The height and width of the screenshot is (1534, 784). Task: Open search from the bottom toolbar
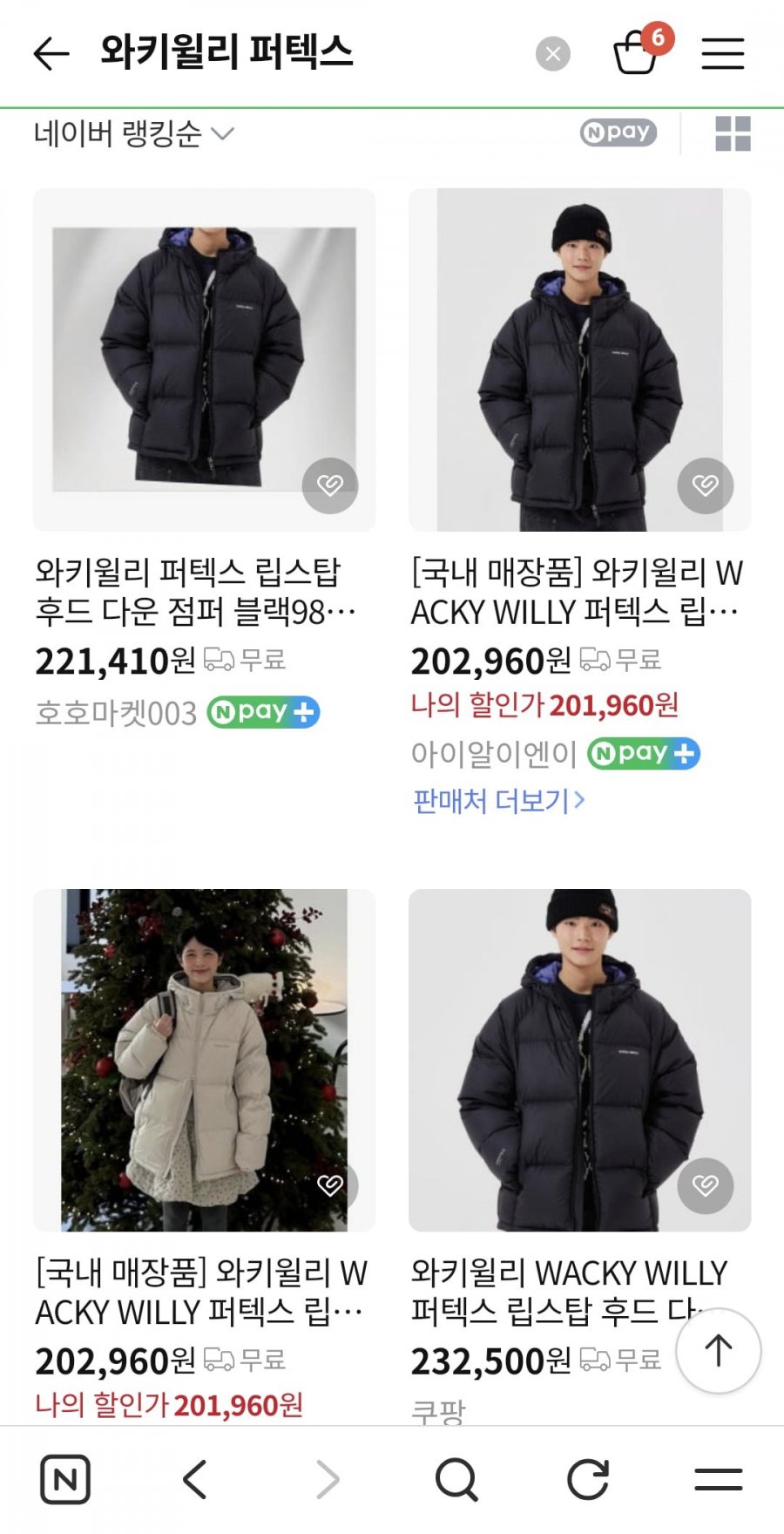pos(456,1479)
